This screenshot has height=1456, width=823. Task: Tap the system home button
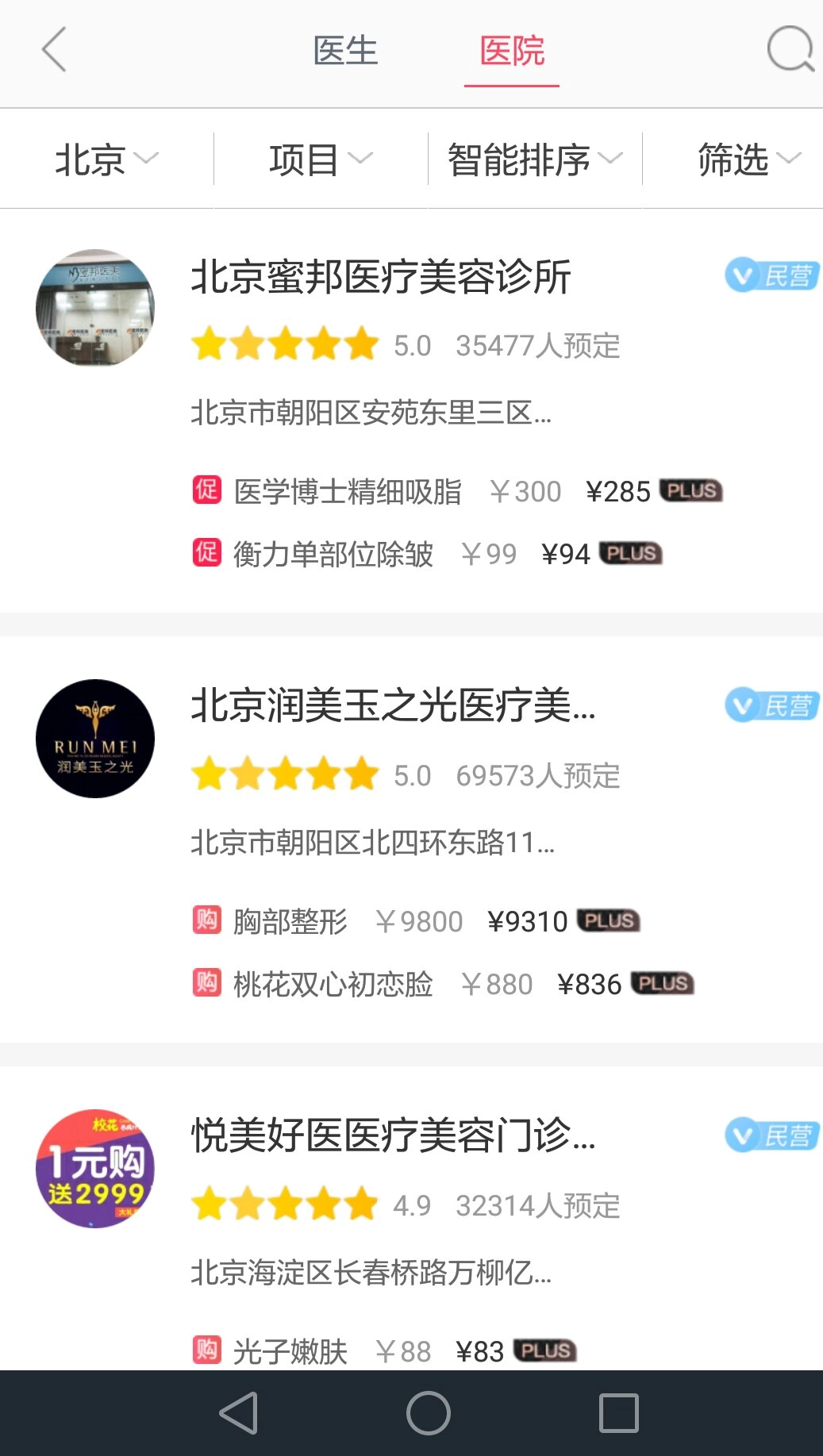429,1413
